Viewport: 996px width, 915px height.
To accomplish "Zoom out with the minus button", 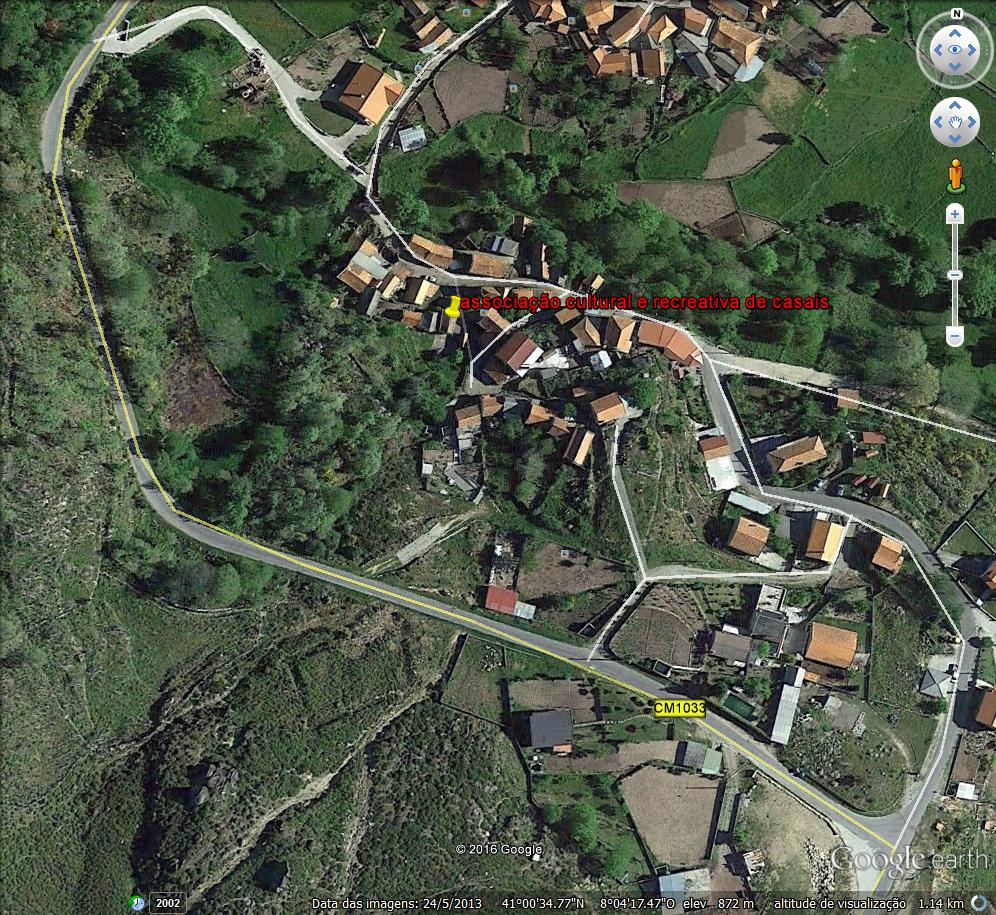I will (x=955, y=336).
